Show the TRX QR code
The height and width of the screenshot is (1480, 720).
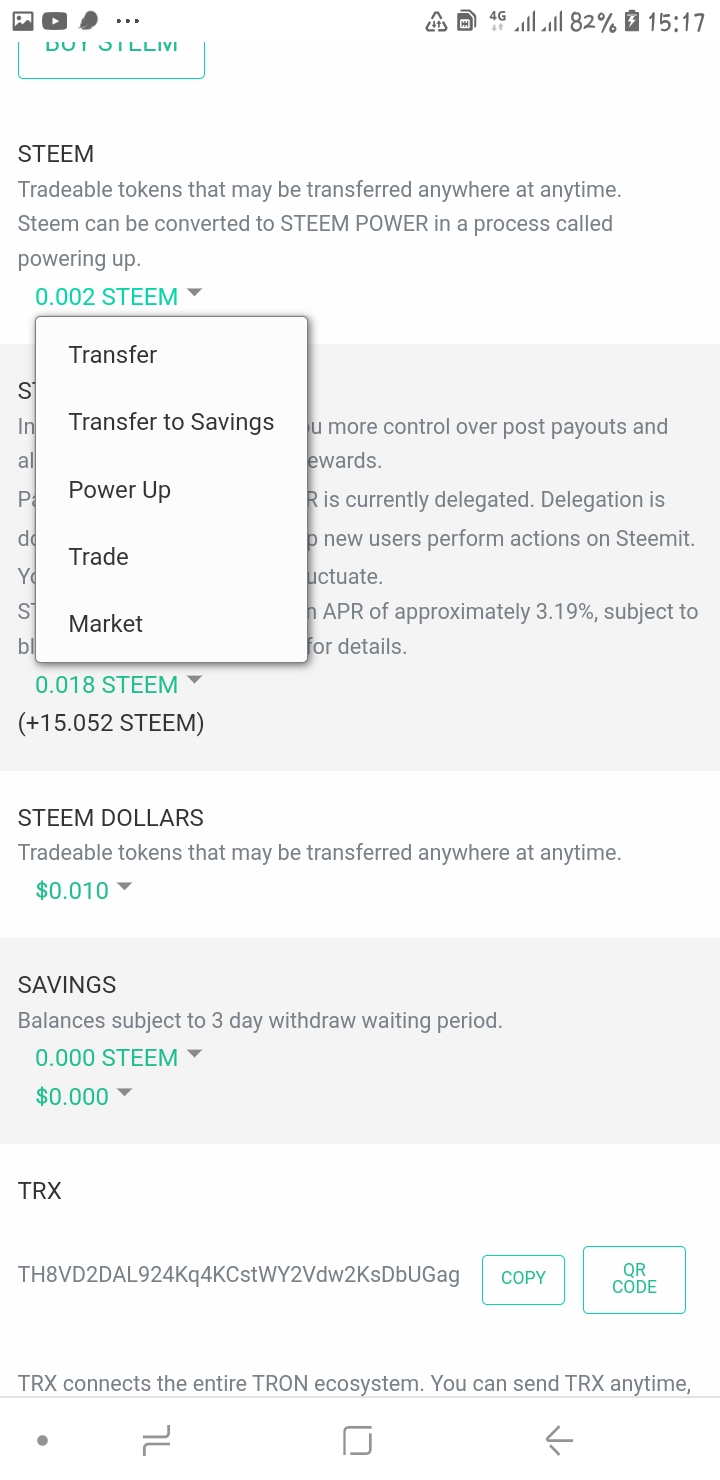634,1279
